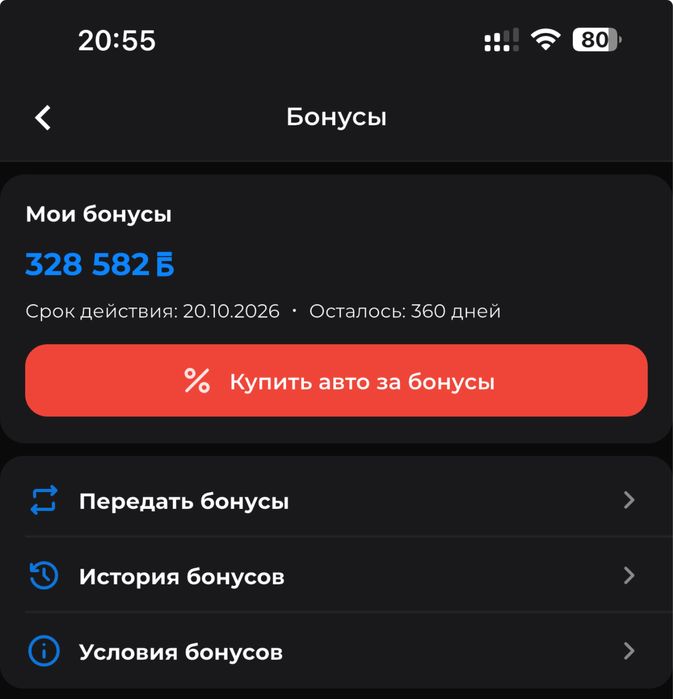
Task: Tap the Купить авто за бонусы button
Action: tap(336, 381)
